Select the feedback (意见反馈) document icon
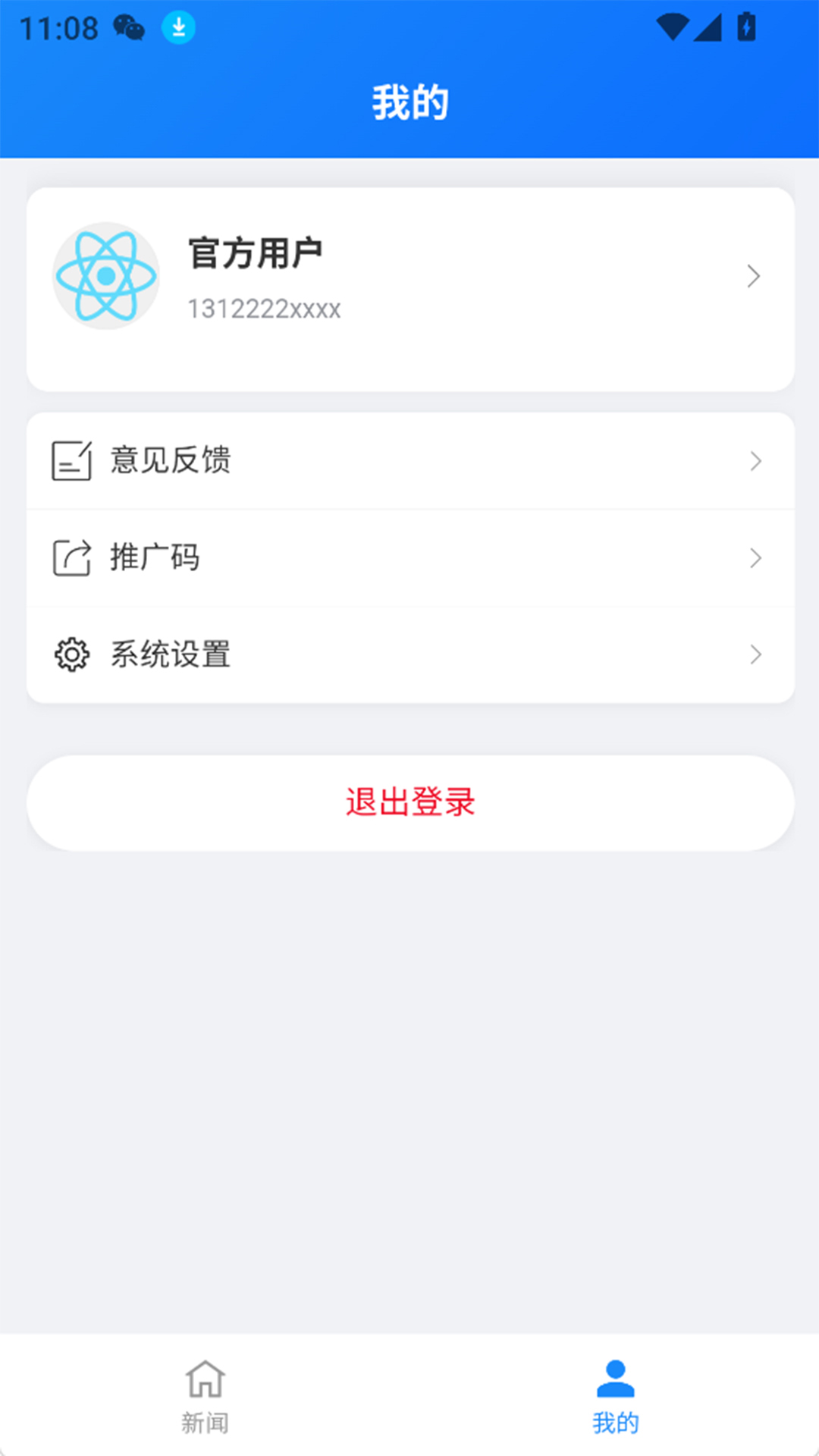The width and height of the screenshot is (819, 1456). tap(71, 460)
